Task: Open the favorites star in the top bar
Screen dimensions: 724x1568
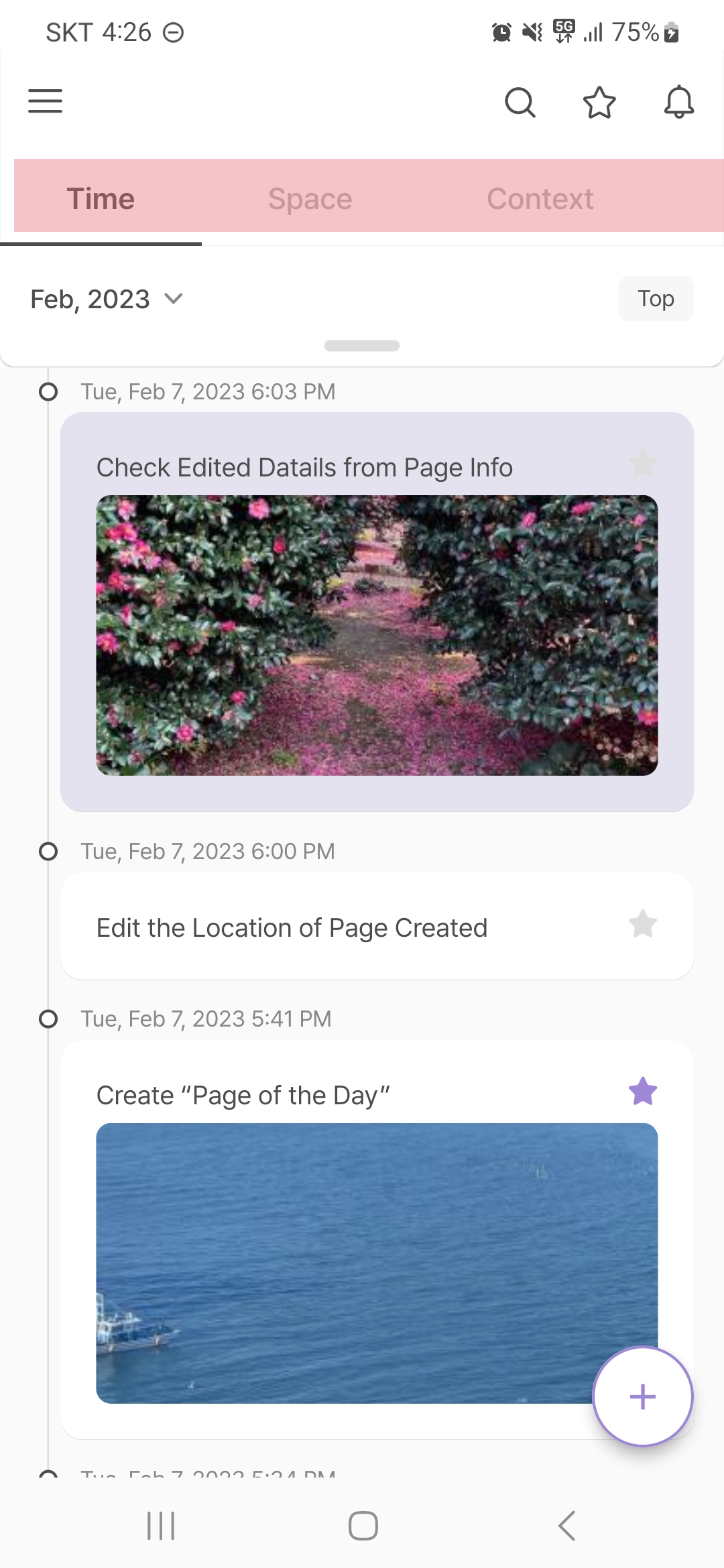Action: coord(600,103)
